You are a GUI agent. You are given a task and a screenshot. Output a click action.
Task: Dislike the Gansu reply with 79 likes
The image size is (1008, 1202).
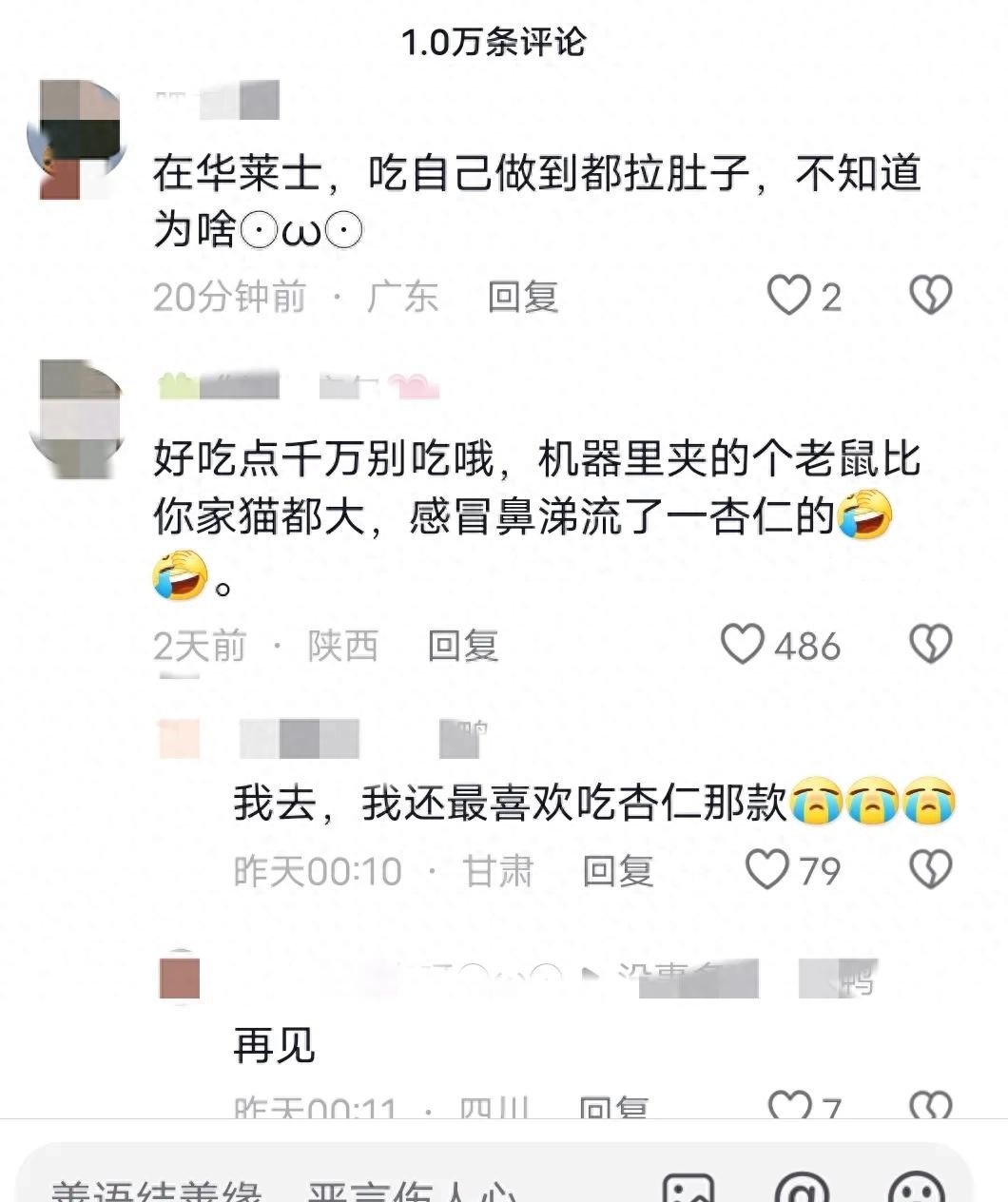tap(930, 869)
